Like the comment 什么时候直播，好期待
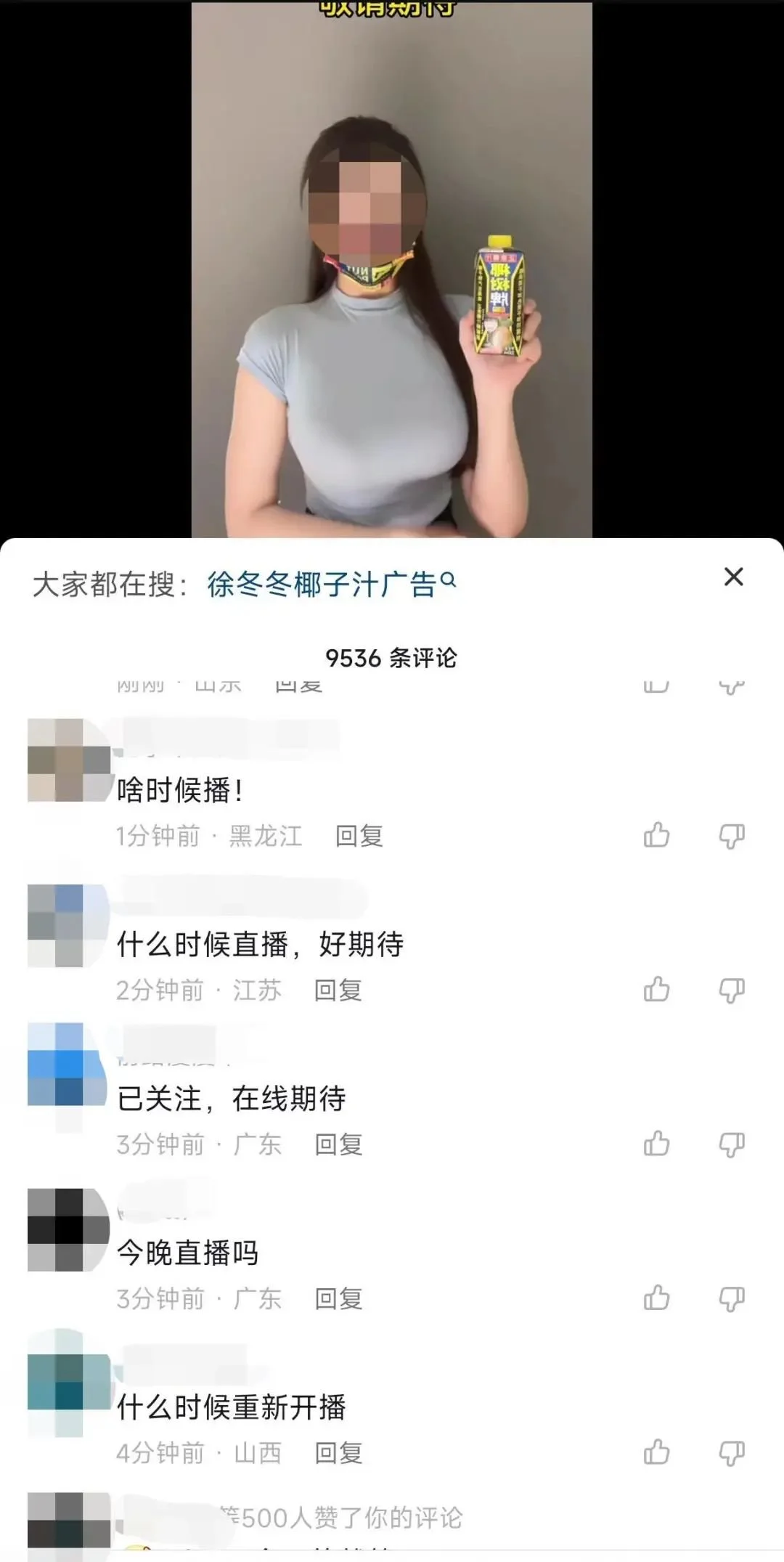 tap(656, 990)
